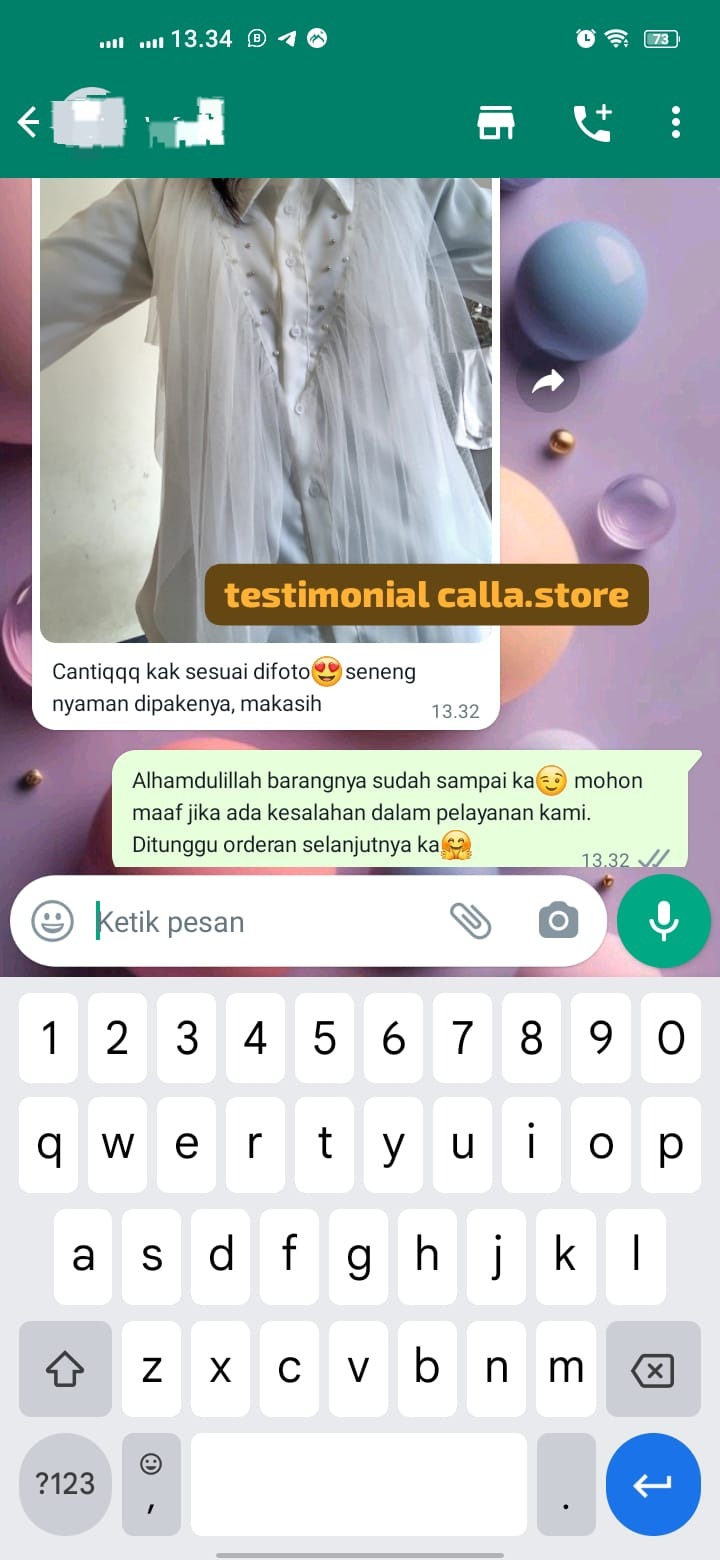The width and height of the screenshot is (720, 1560).
Task: Switch keyboard to ?123 symbols
Action: point(65,1484)
